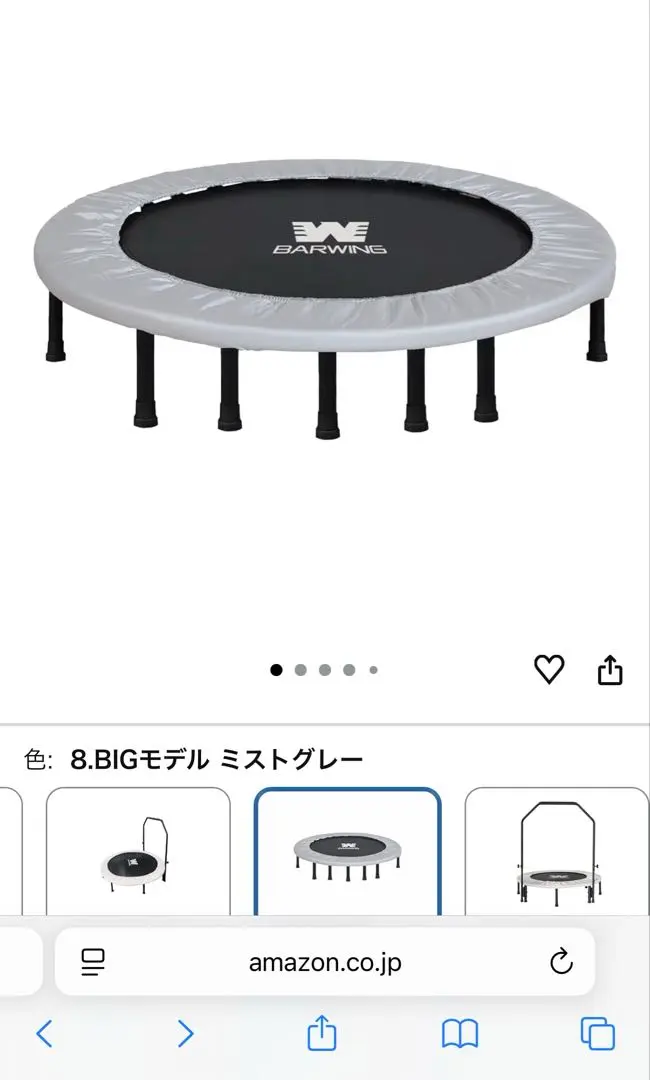The height and width of the screenshot is (1080, 650).
Task: Choose the variant with tall U-shaped handle
Action: tap(556, 855)
